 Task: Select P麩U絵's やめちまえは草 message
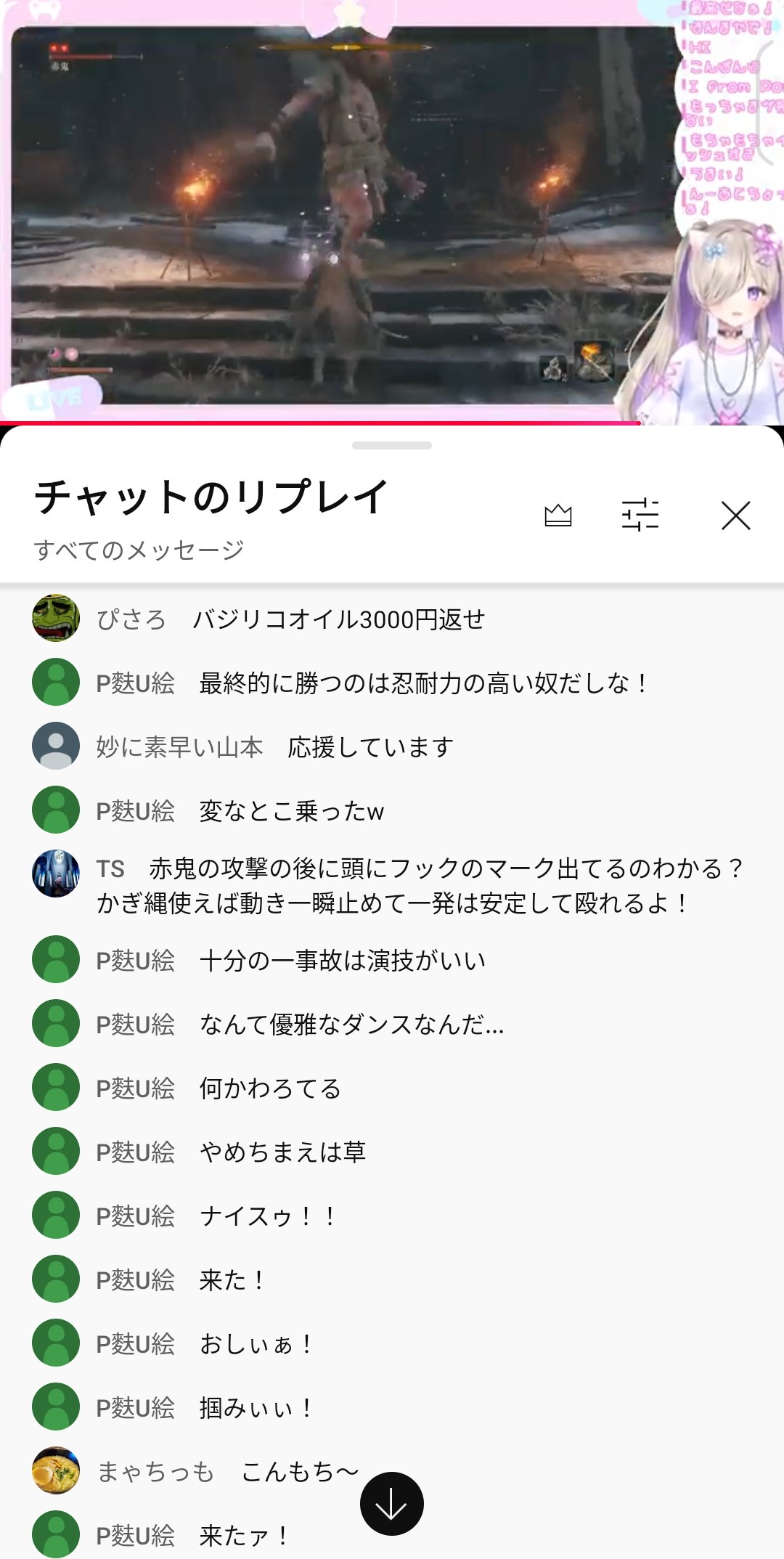tap(282, 1152)
